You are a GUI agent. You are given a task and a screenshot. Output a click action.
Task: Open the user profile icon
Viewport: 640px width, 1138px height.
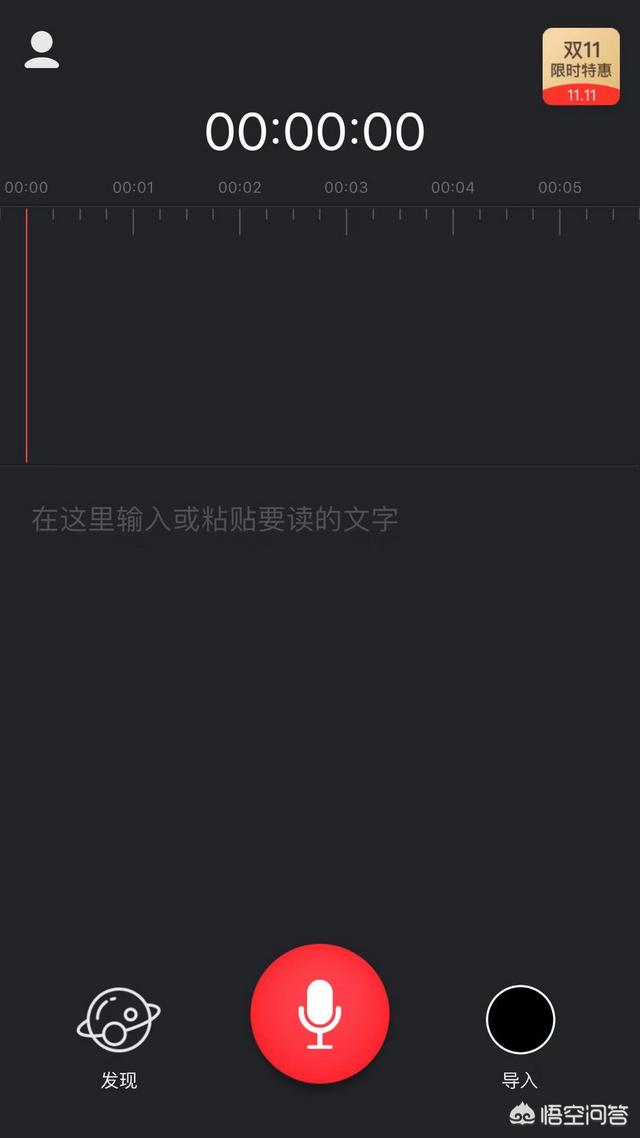click(42, 50)
